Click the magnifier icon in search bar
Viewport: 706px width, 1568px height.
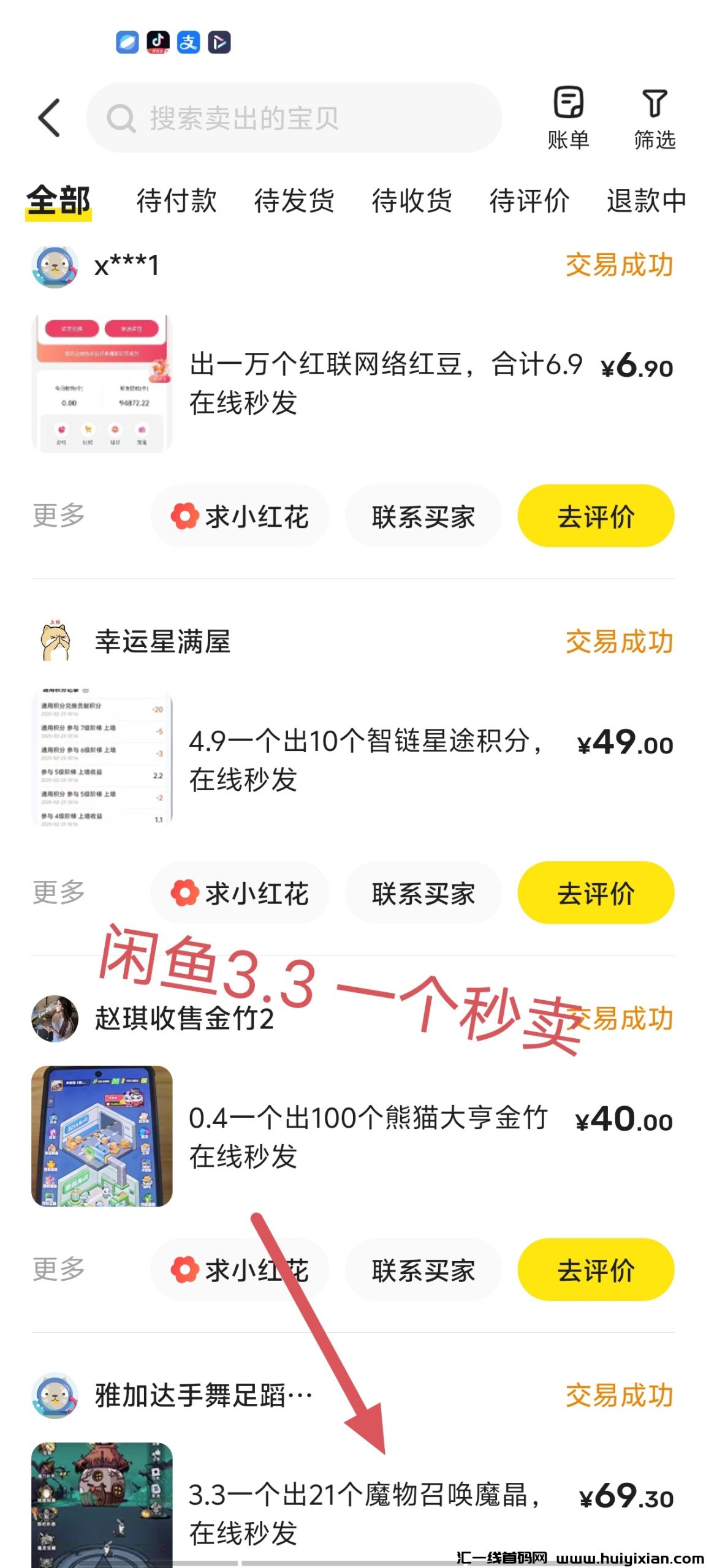click(121, 118)
